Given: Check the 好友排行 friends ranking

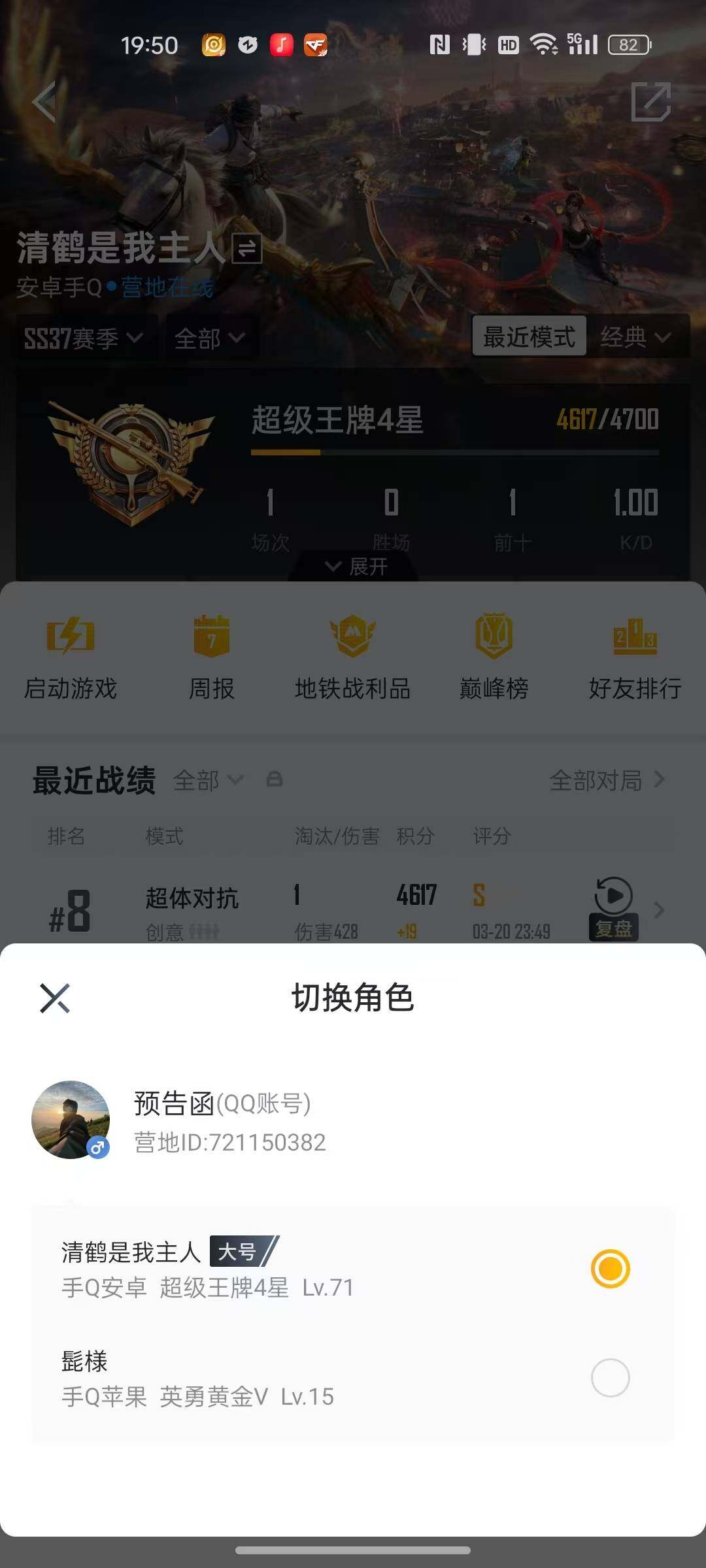Looking at the screenshot, I should tap(635, 660).
